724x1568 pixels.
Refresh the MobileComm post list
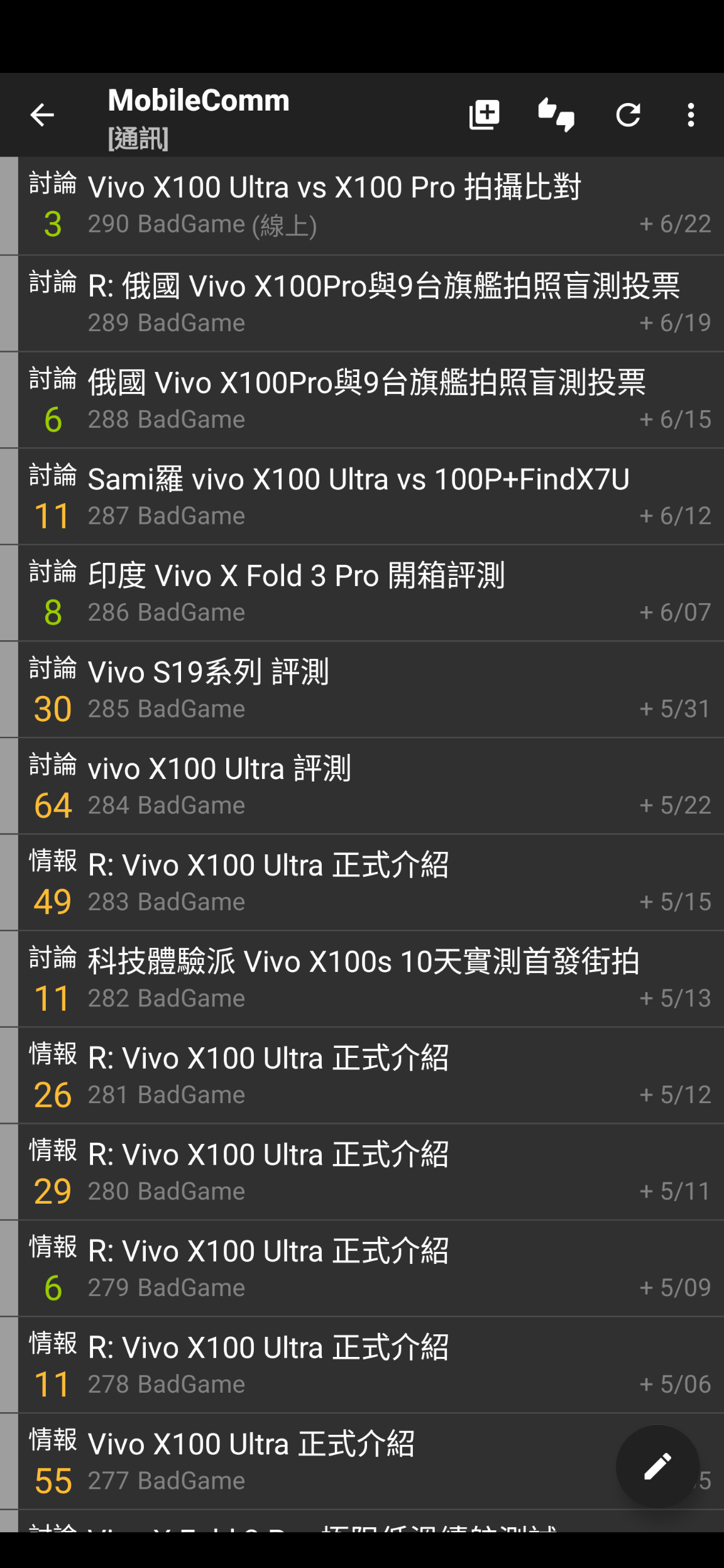628,115
